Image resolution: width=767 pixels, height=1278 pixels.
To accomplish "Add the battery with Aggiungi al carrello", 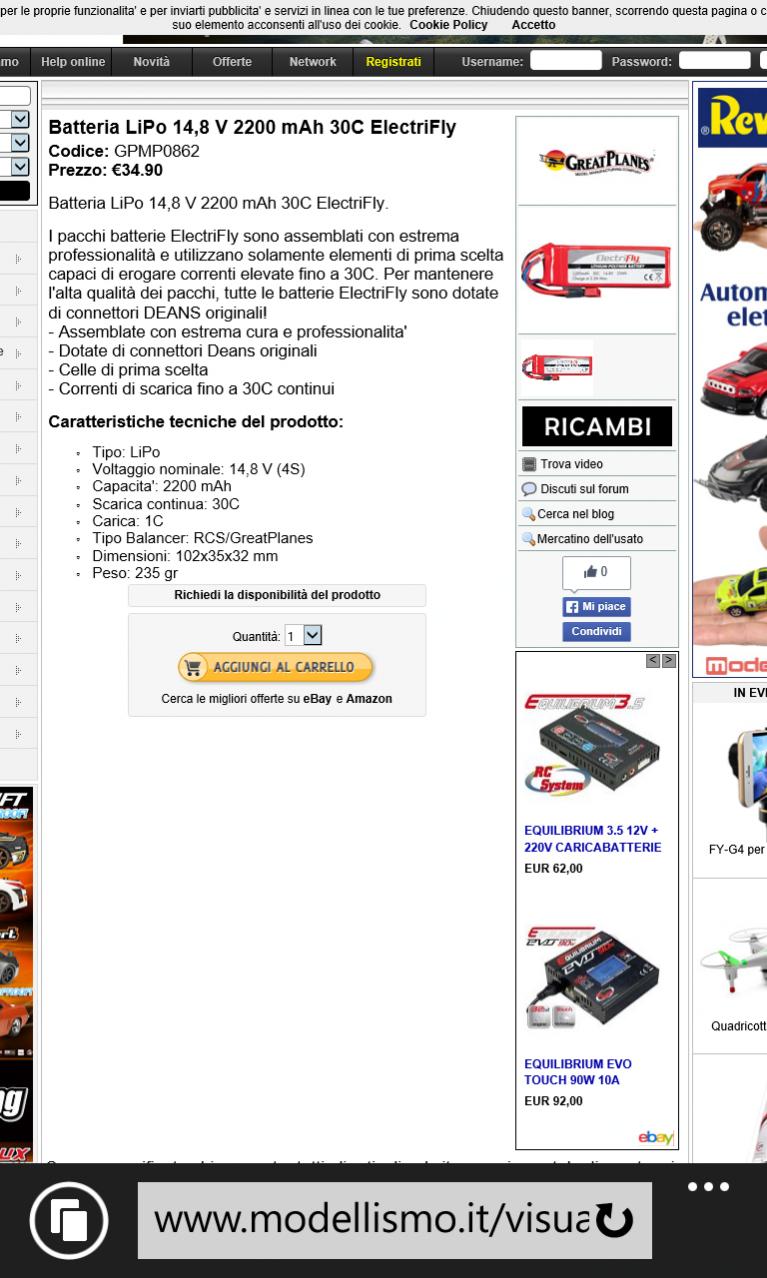I will (x=275, y=667).
